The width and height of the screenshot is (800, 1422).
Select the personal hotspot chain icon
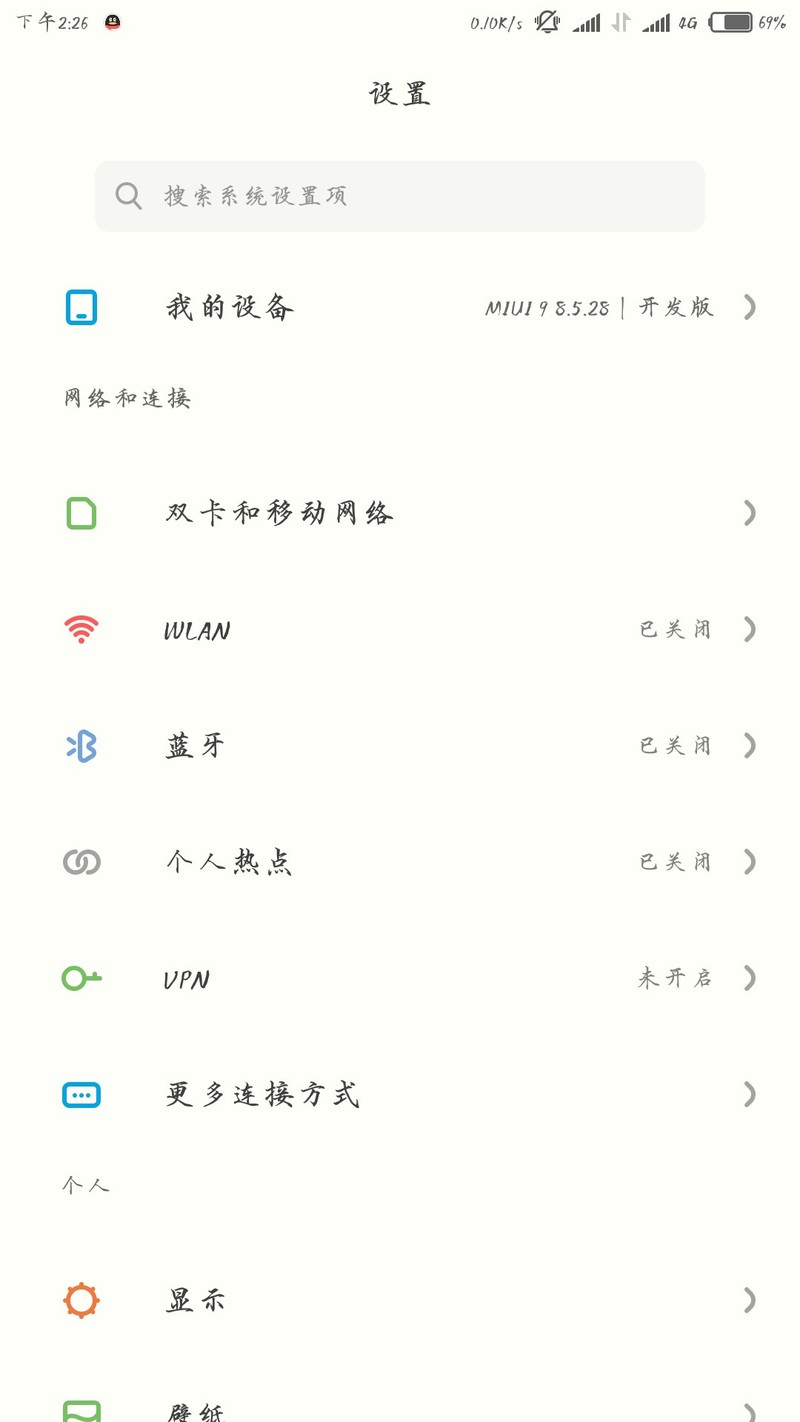point(81,862)
